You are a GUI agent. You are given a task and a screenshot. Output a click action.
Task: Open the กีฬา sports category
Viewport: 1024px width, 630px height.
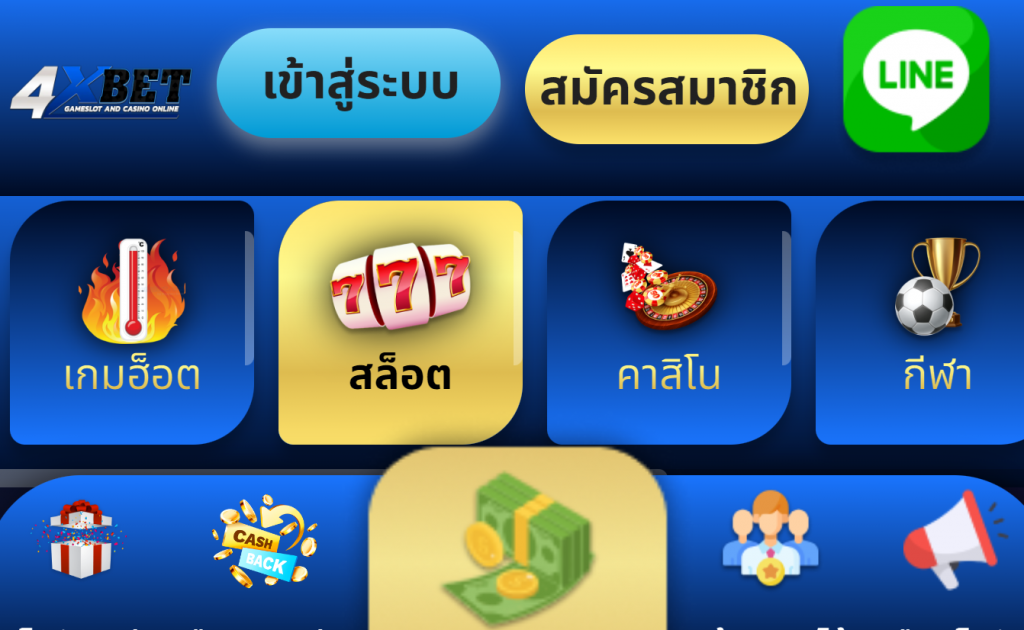925,322
